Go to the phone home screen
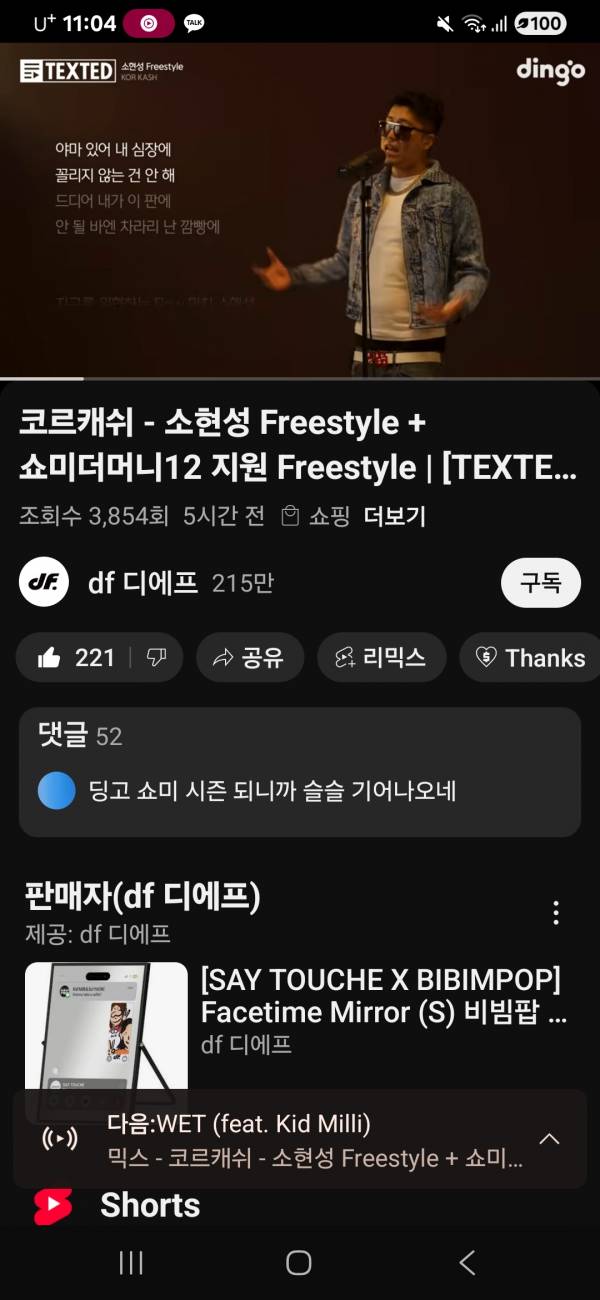 click(x=299, y=1263)
